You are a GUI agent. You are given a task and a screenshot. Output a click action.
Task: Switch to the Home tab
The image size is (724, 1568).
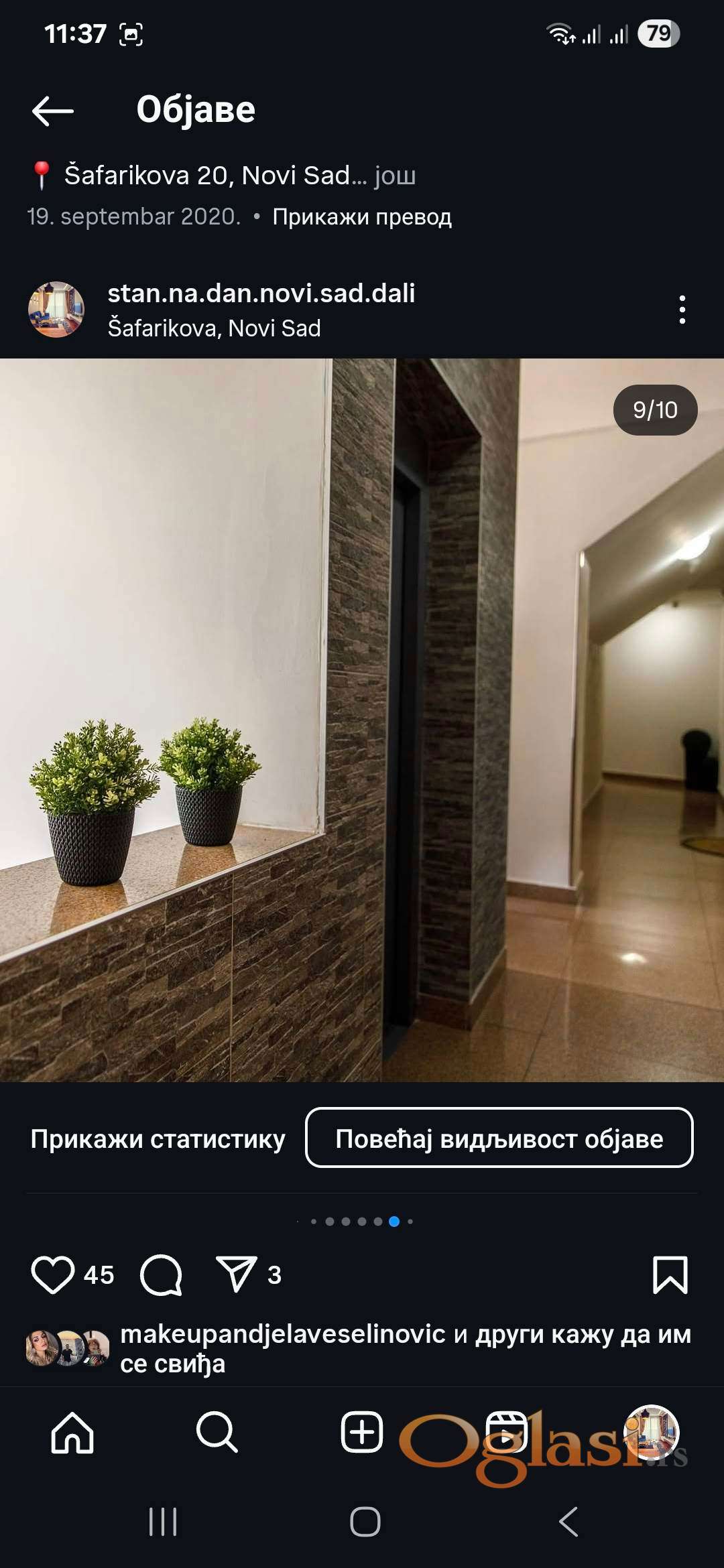(x=72, y=1433)
